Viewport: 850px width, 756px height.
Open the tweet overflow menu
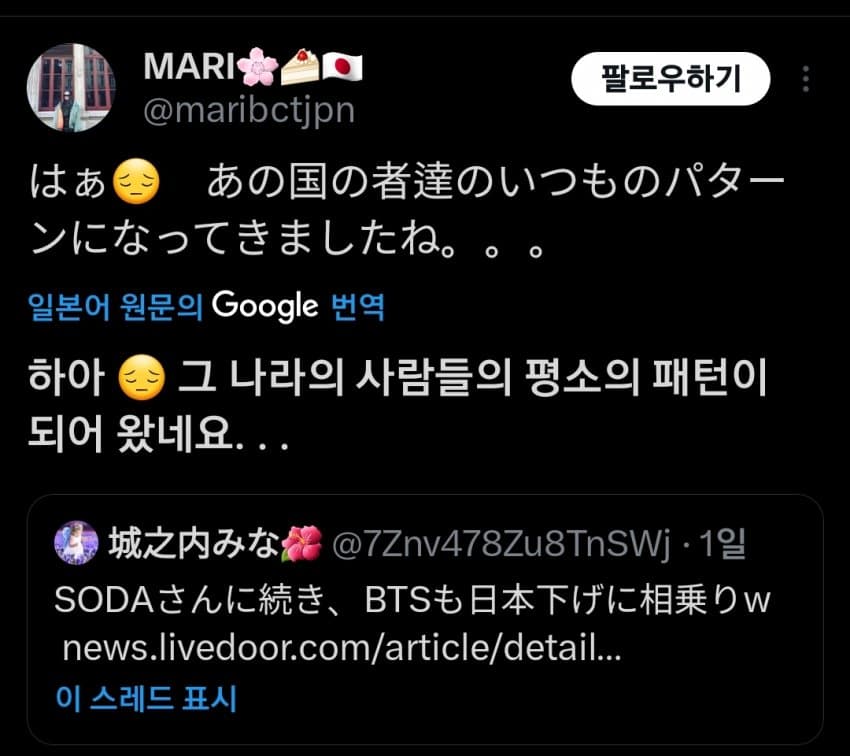tap(806, 80)
